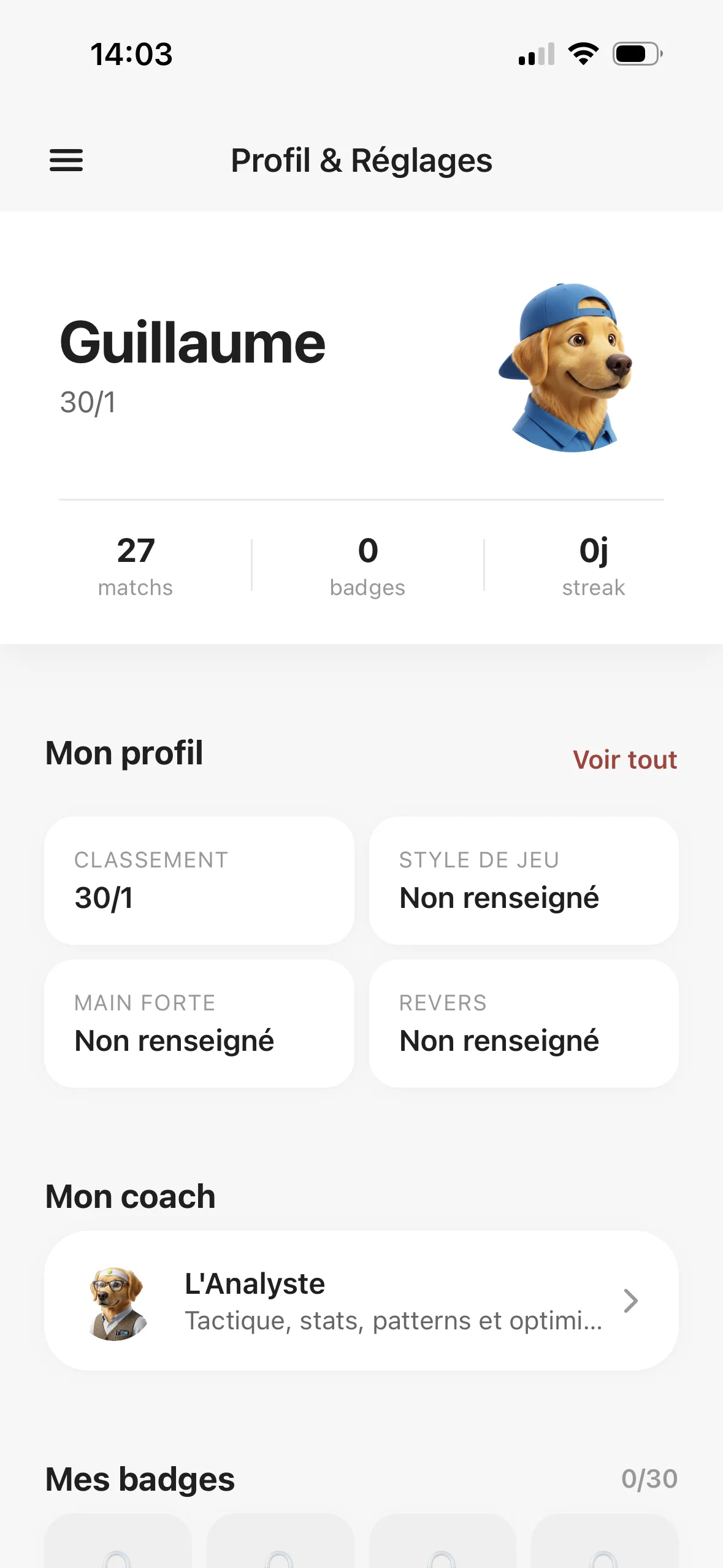Select the Mon coach section header

pos(129,1195)
